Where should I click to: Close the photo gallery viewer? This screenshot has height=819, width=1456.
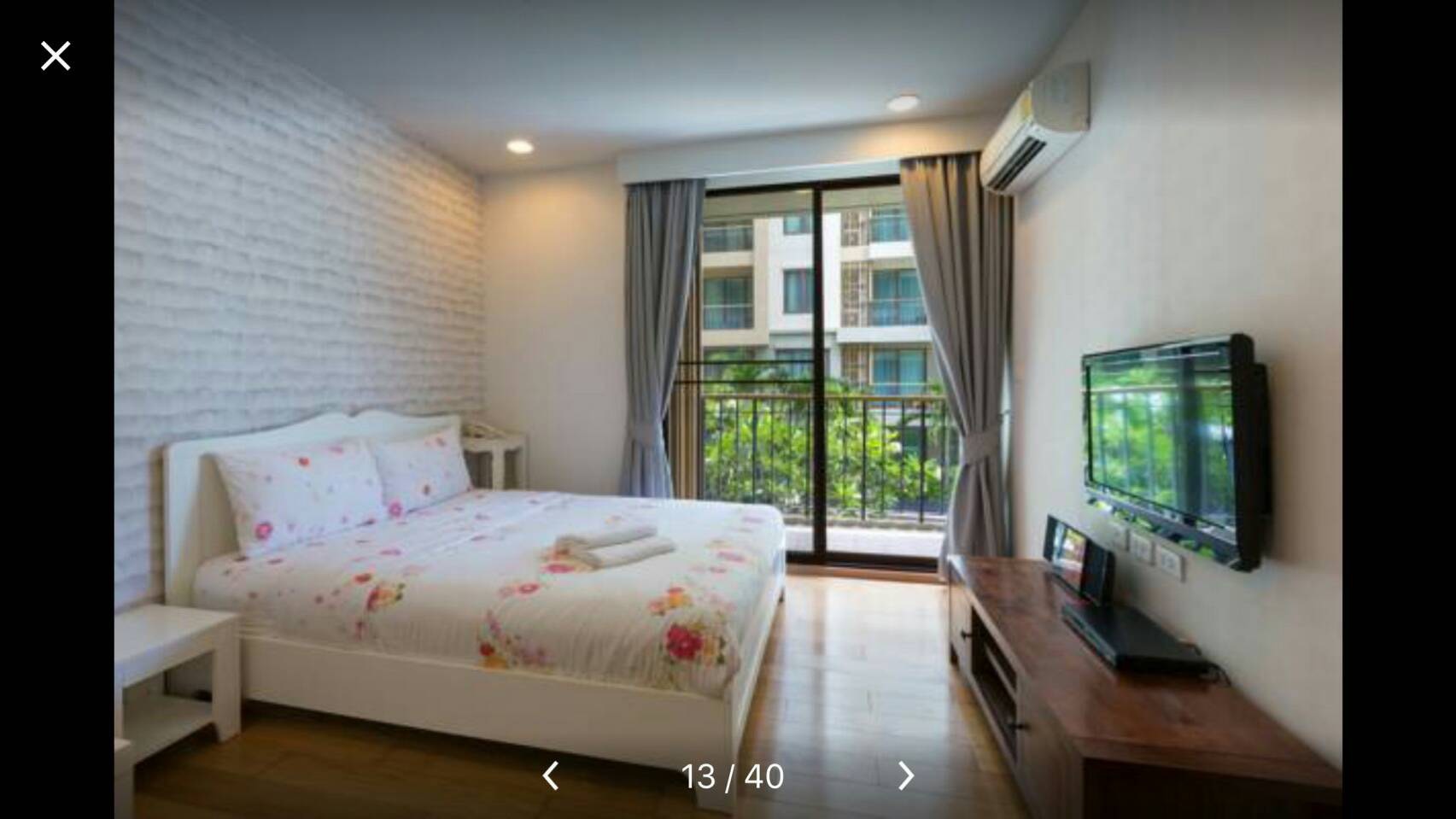click(x=56, y=56)
